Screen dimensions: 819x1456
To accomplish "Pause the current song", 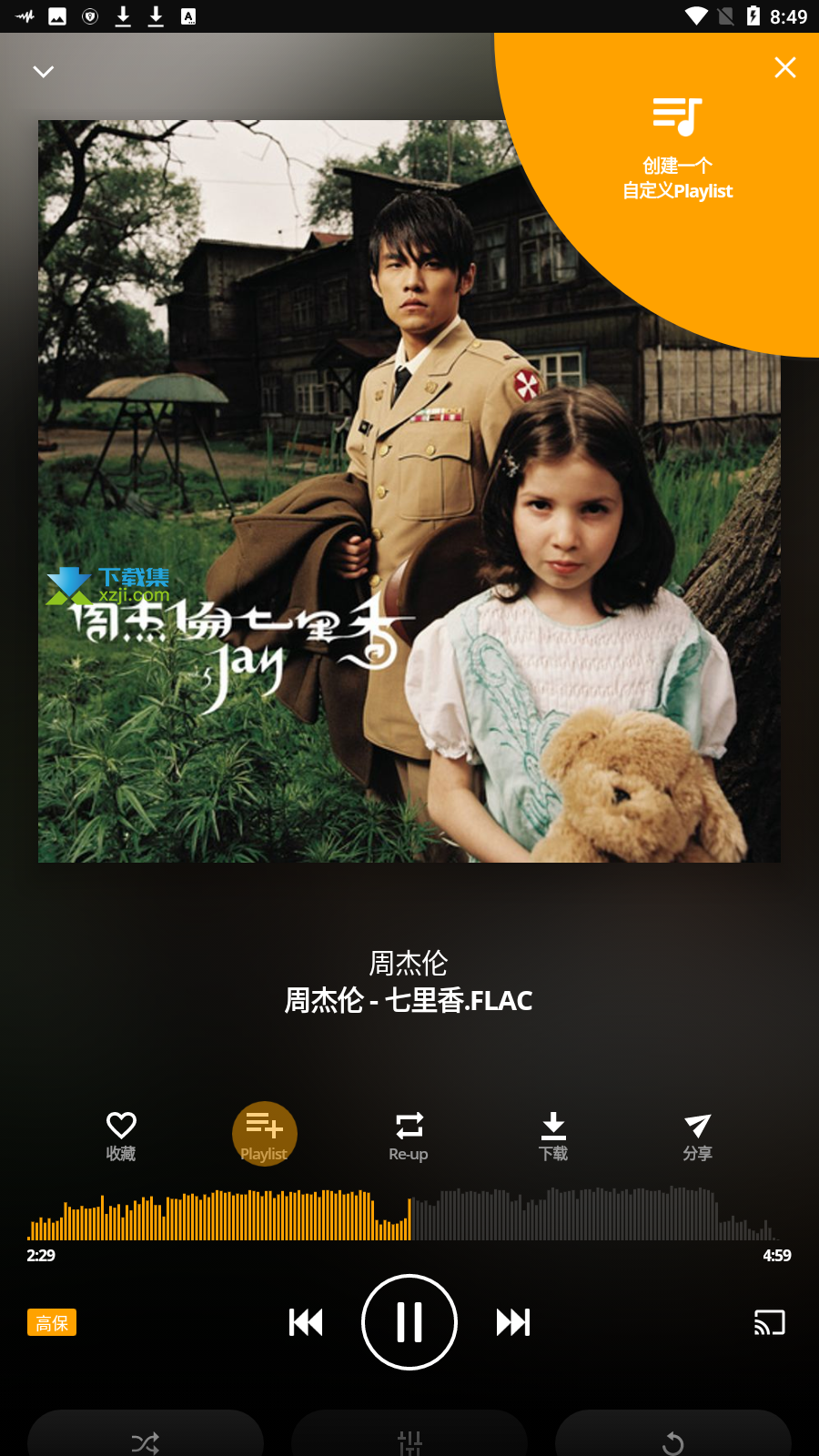I will pyautogui.click(x=409, y=1322).
